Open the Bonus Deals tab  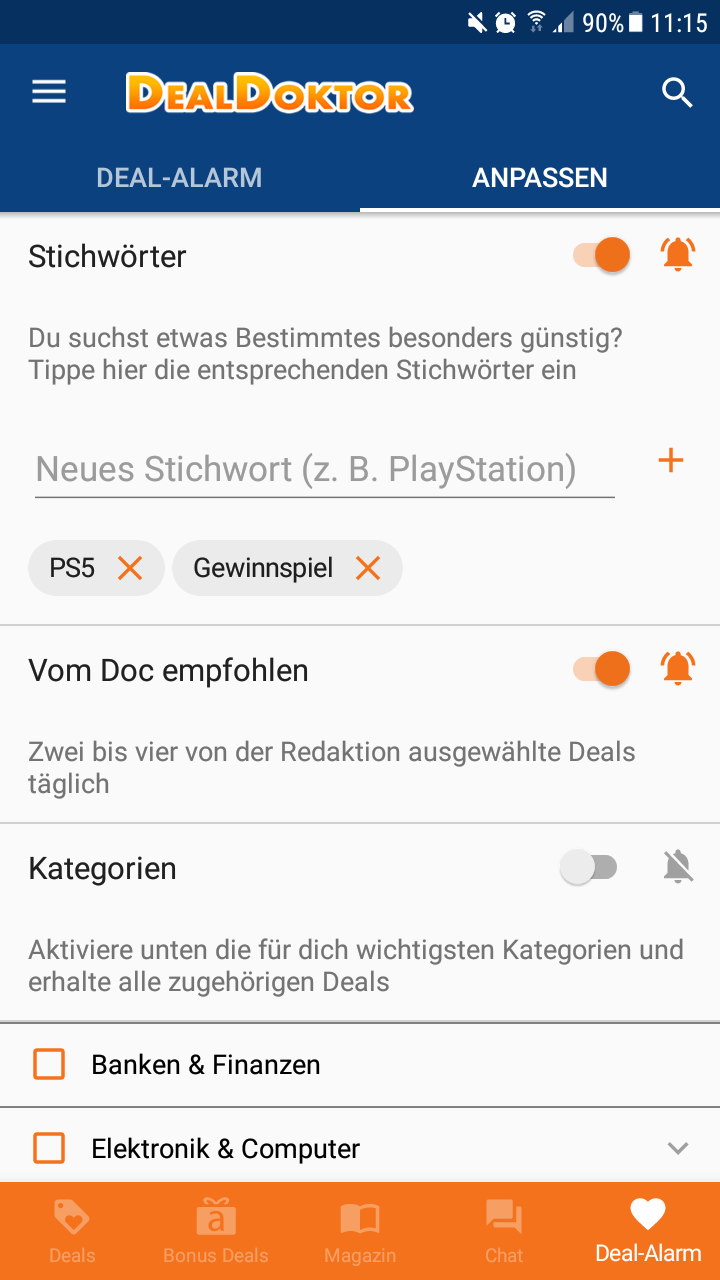(216, 1232)
